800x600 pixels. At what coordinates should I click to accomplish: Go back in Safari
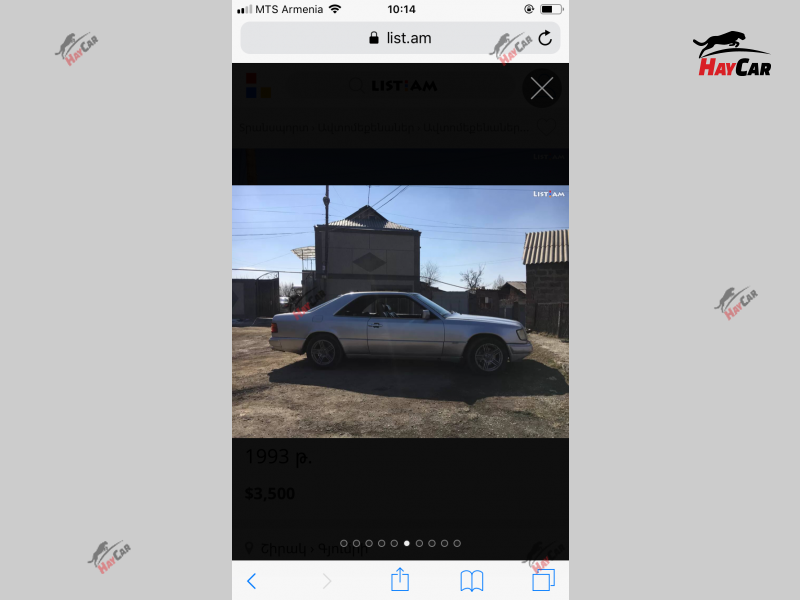[252, 580]
